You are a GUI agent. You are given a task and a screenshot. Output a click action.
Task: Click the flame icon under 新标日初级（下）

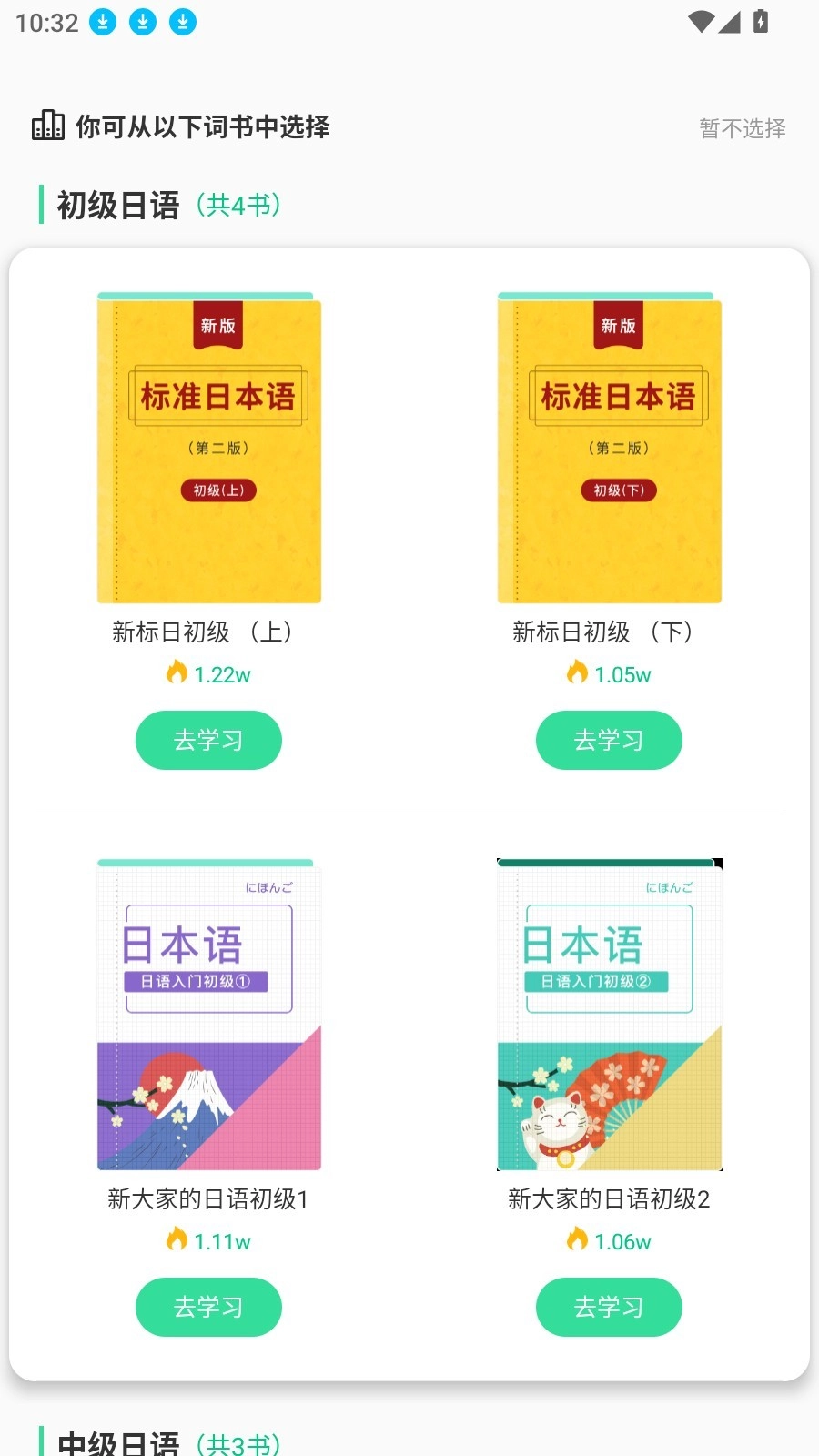pos(577,674)
